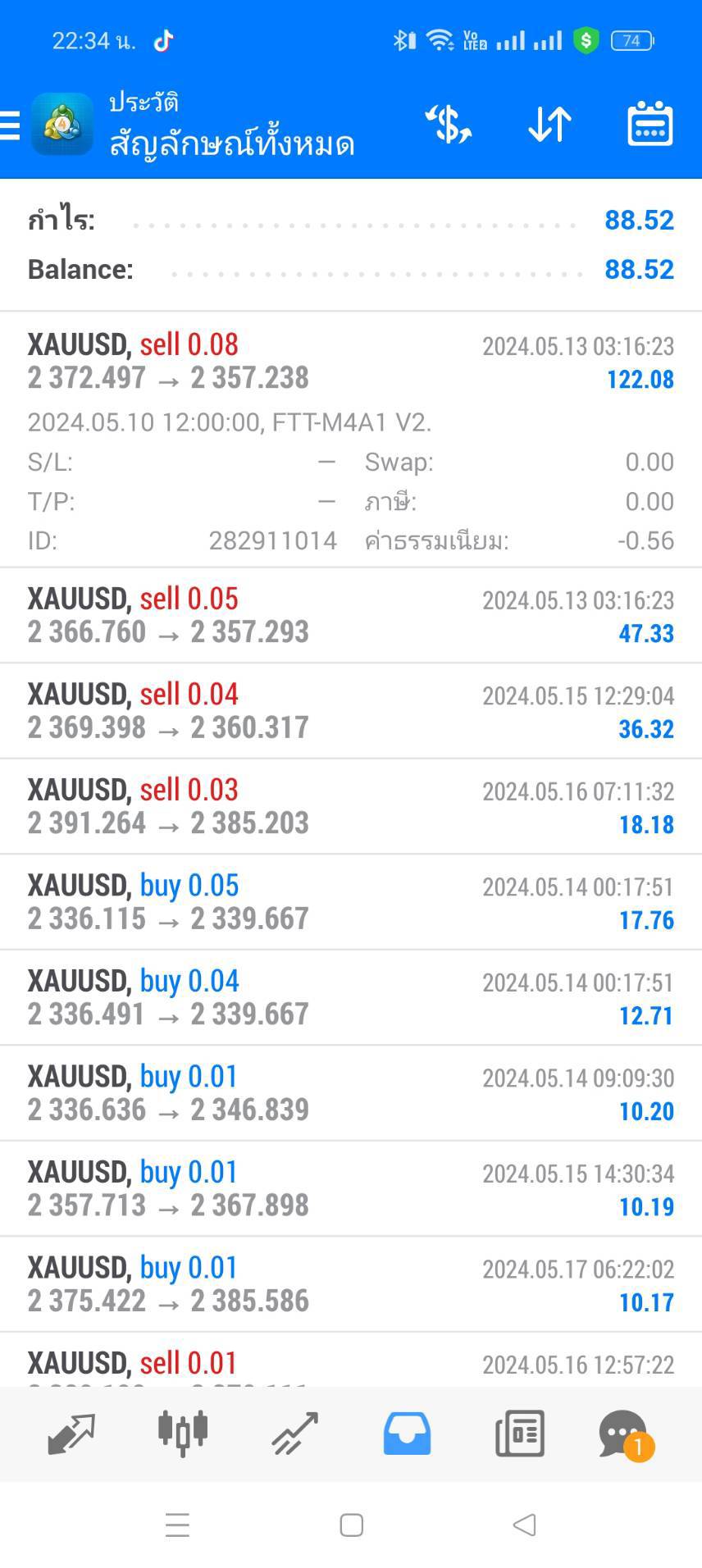
Task: Switch to the Quotes arrows tab
Action: tap(71, 1434)
